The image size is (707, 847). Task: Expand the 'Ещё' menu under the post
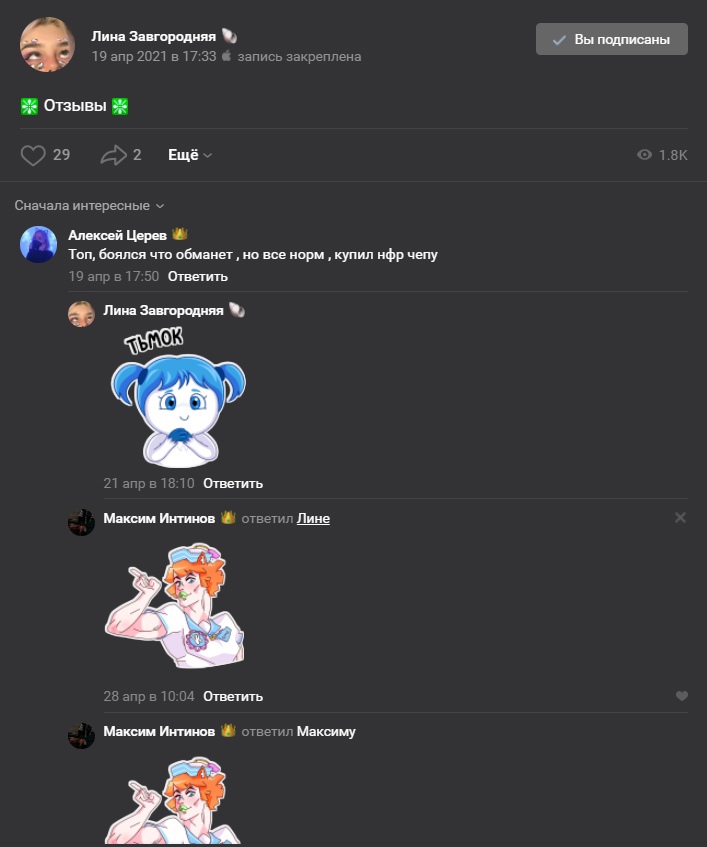pyautogui.click(x=189, y=155)
